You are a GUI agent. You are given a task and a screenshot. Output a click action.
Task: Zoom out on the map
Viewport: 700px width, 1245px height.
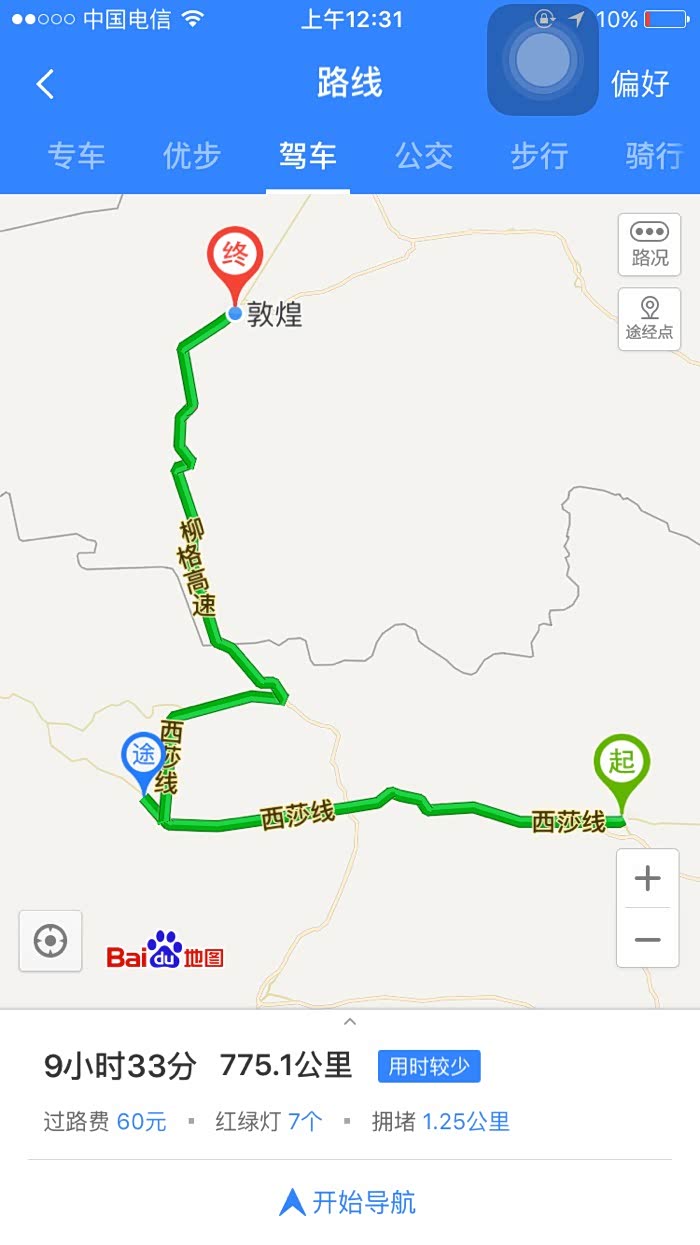[648, 939]
